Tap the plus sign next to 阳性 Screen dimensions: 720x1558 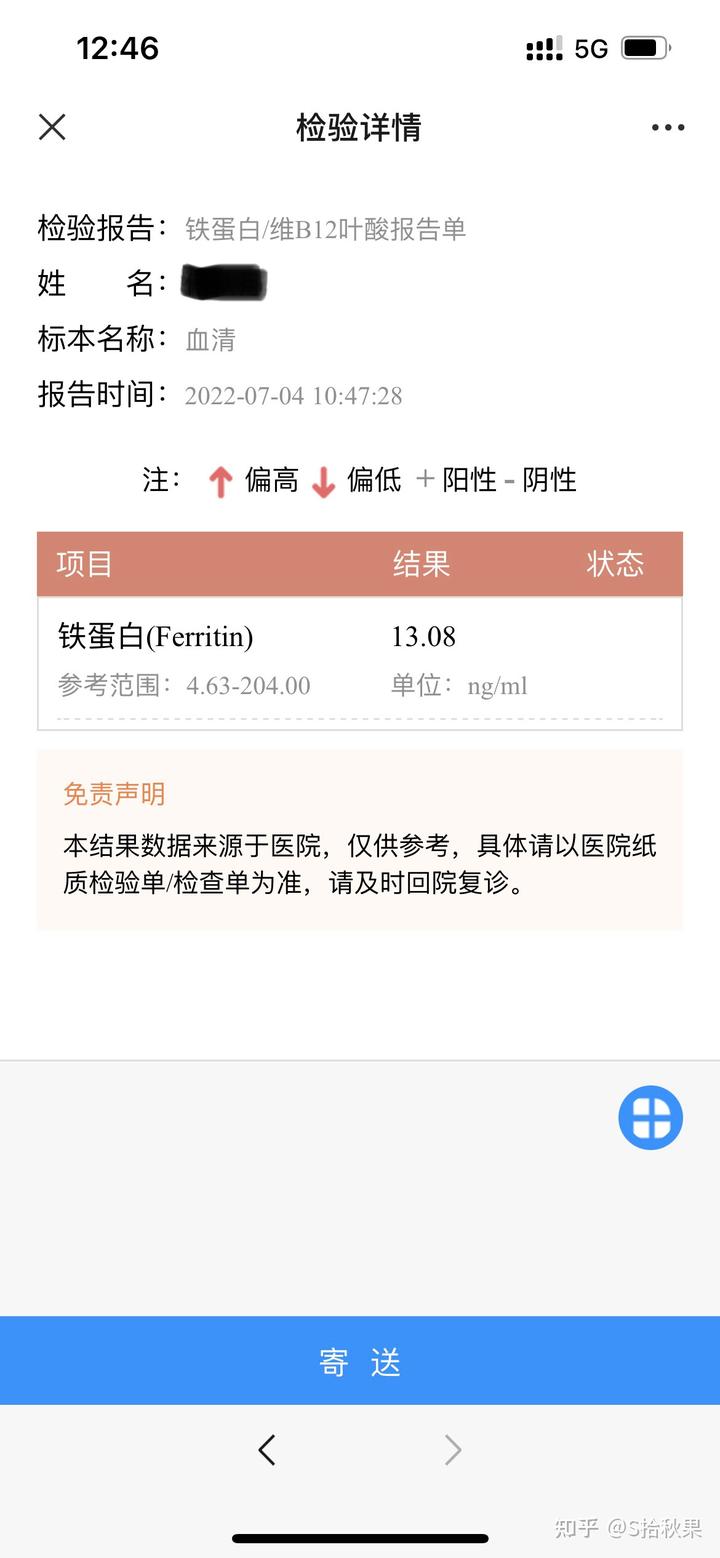click(x=426, y=480)
